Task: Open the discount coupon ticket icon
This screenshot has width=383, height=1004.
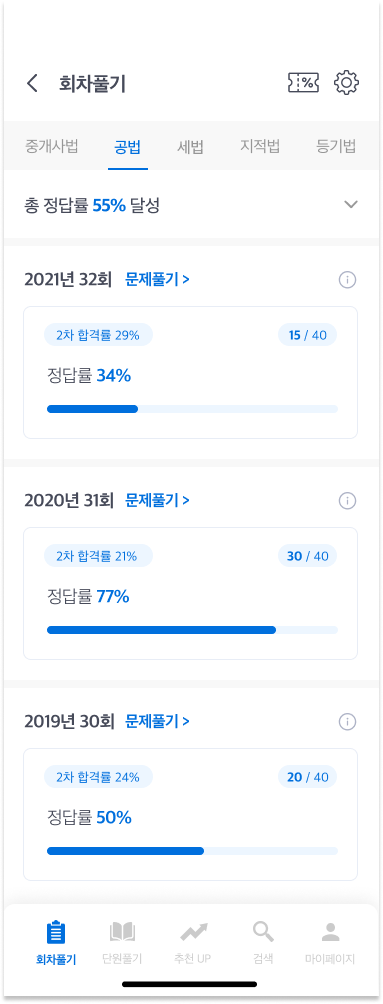Action: (304, 83)
